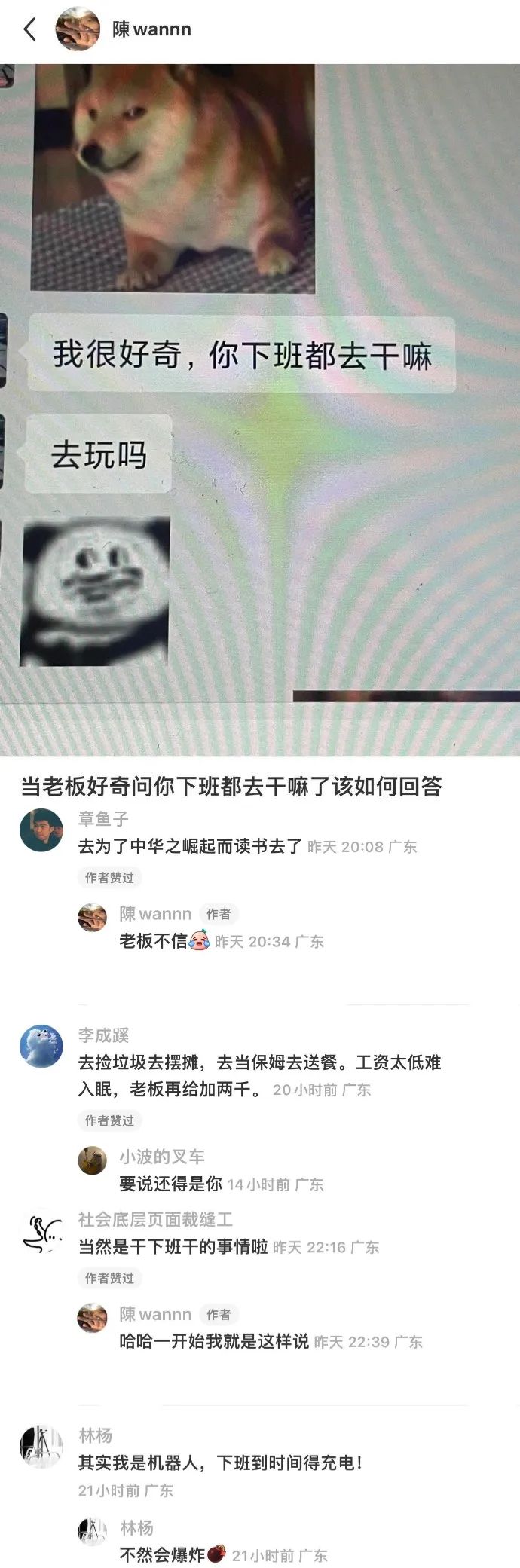
Task: Reply to 章鱼子's comment about 中华之崛起
Action: click(x=190, y=846)
